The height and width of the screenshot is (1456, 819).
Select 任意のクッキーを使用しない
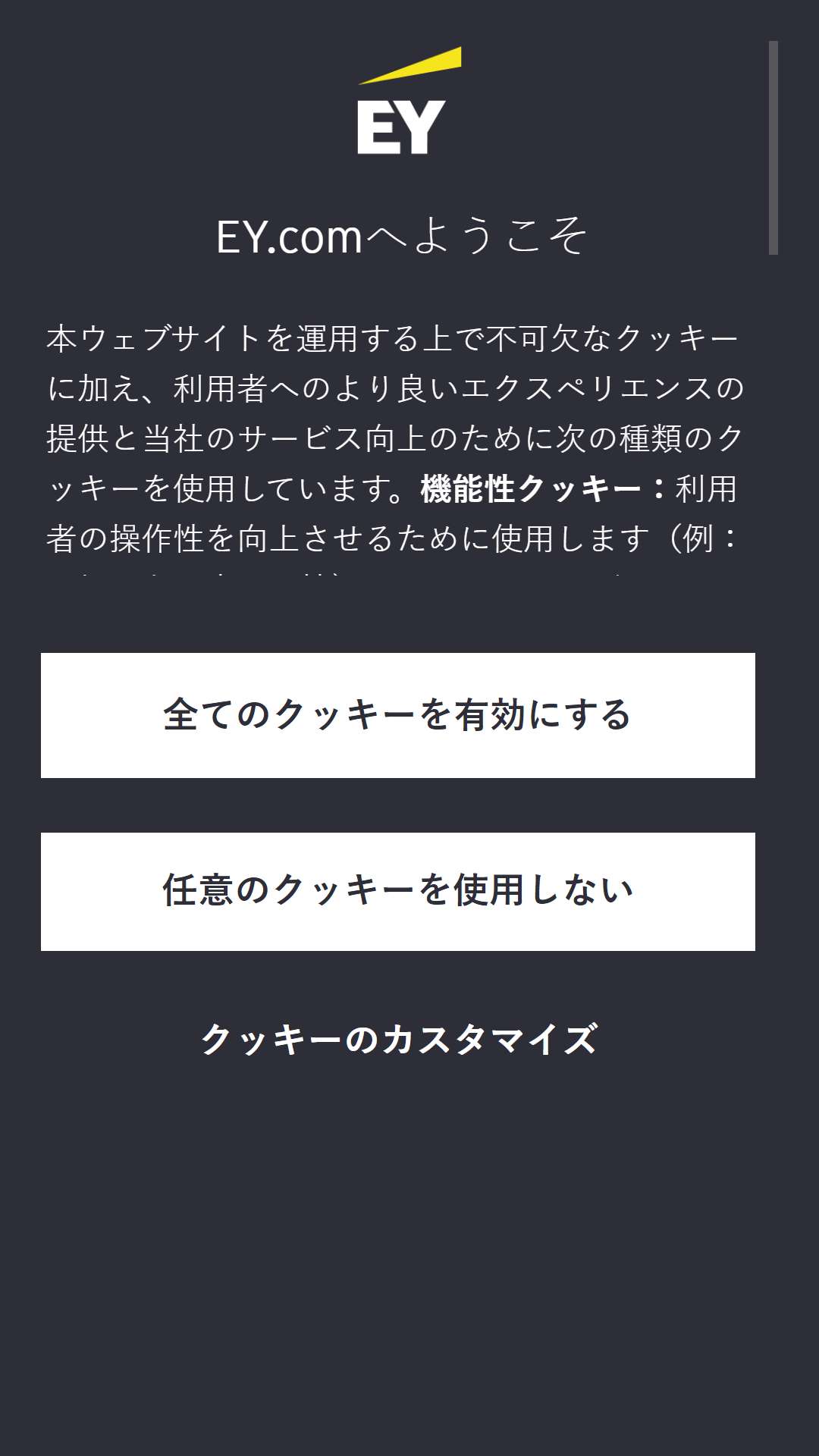tap(398, 892)
